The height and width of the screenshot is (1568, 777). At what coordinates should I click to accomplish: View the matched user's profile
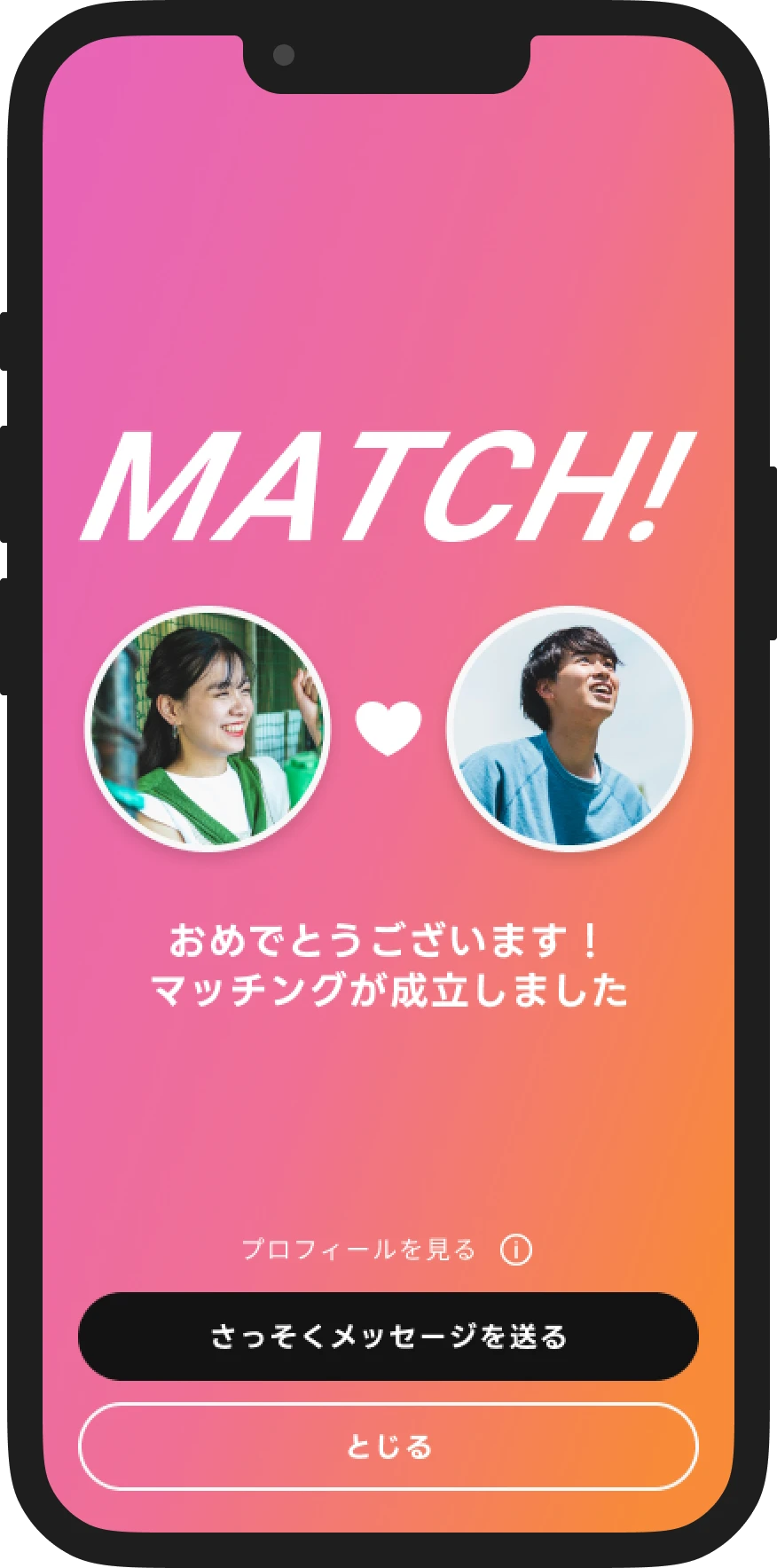[x=359, y=1250]
